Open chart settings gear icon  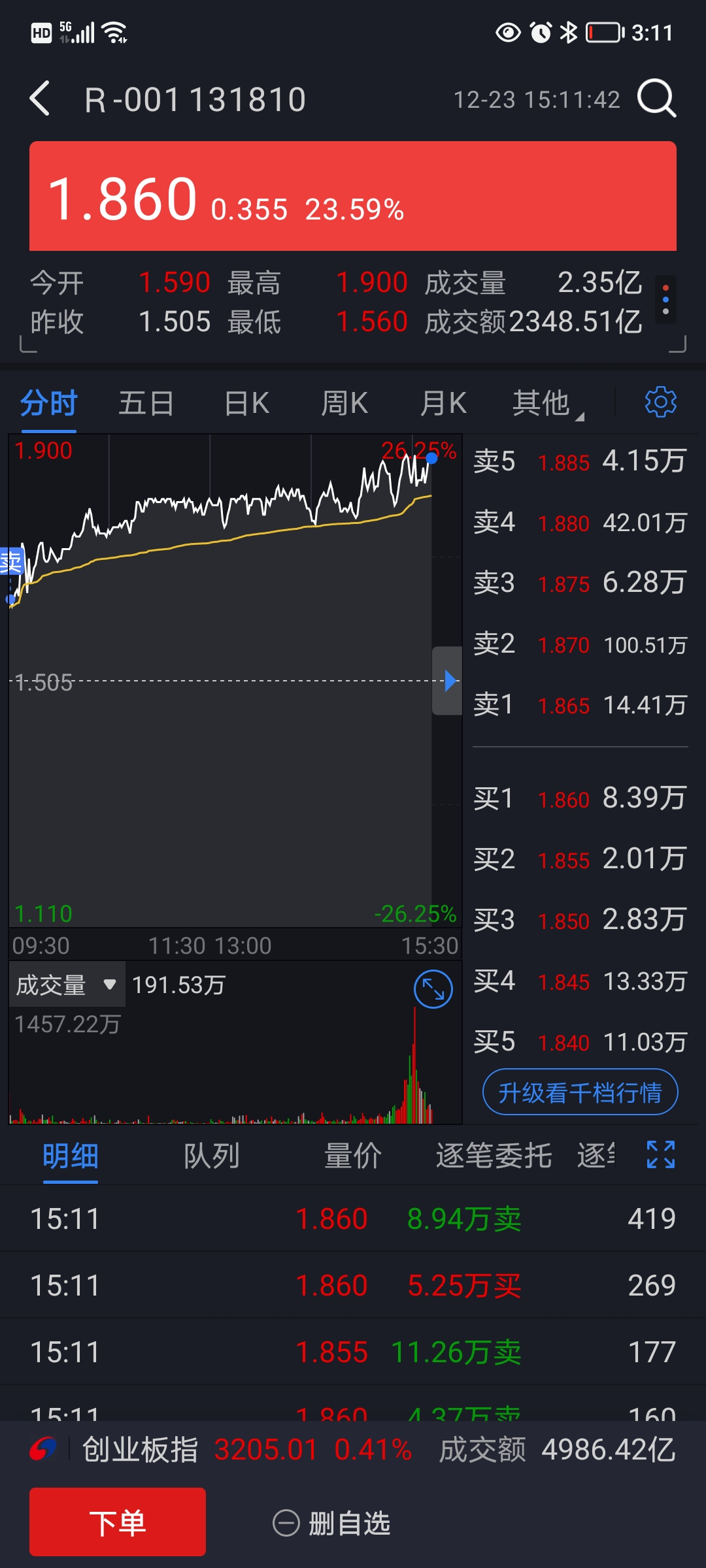[660, 402]
